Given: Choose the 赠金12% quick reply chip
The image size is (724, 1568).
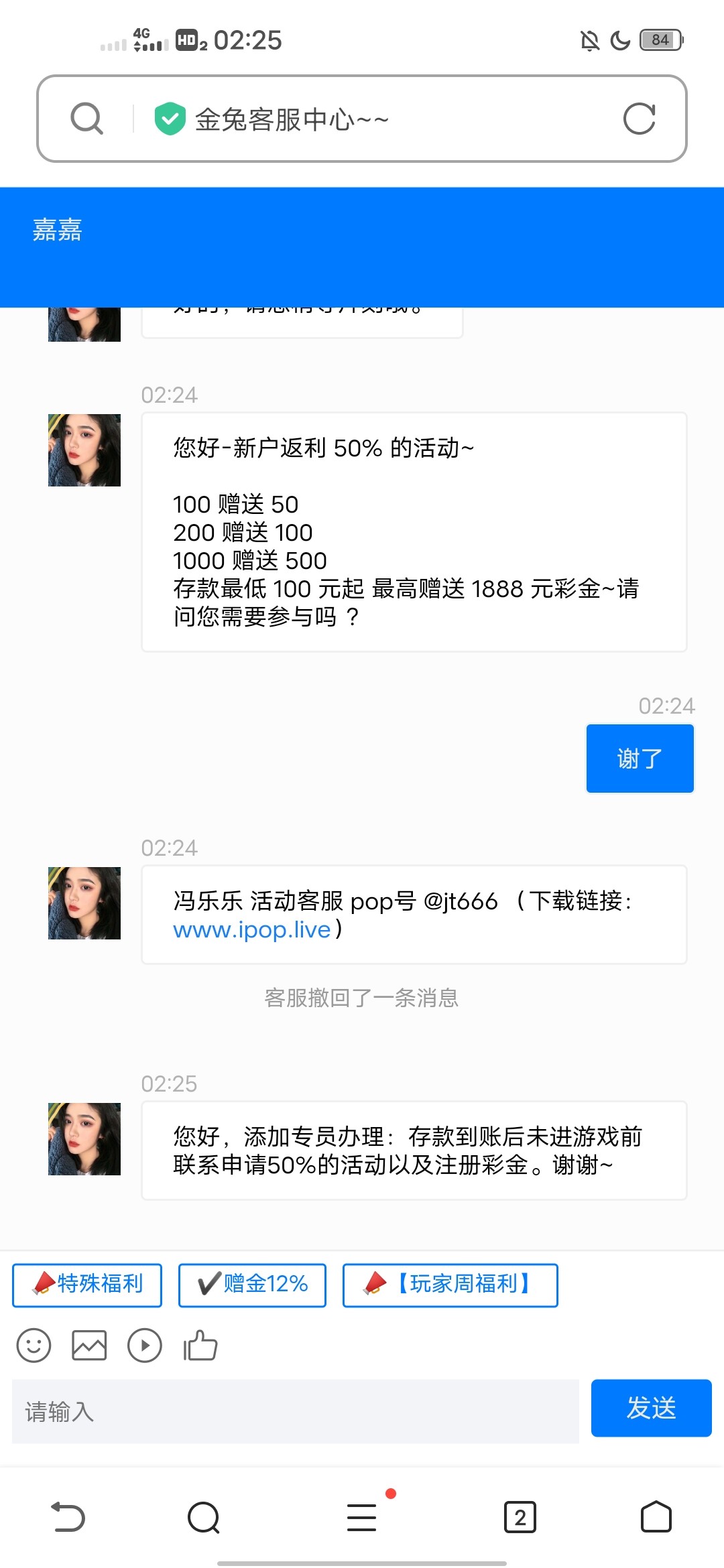Looking at the screenshot, I should click(252, 1285).
